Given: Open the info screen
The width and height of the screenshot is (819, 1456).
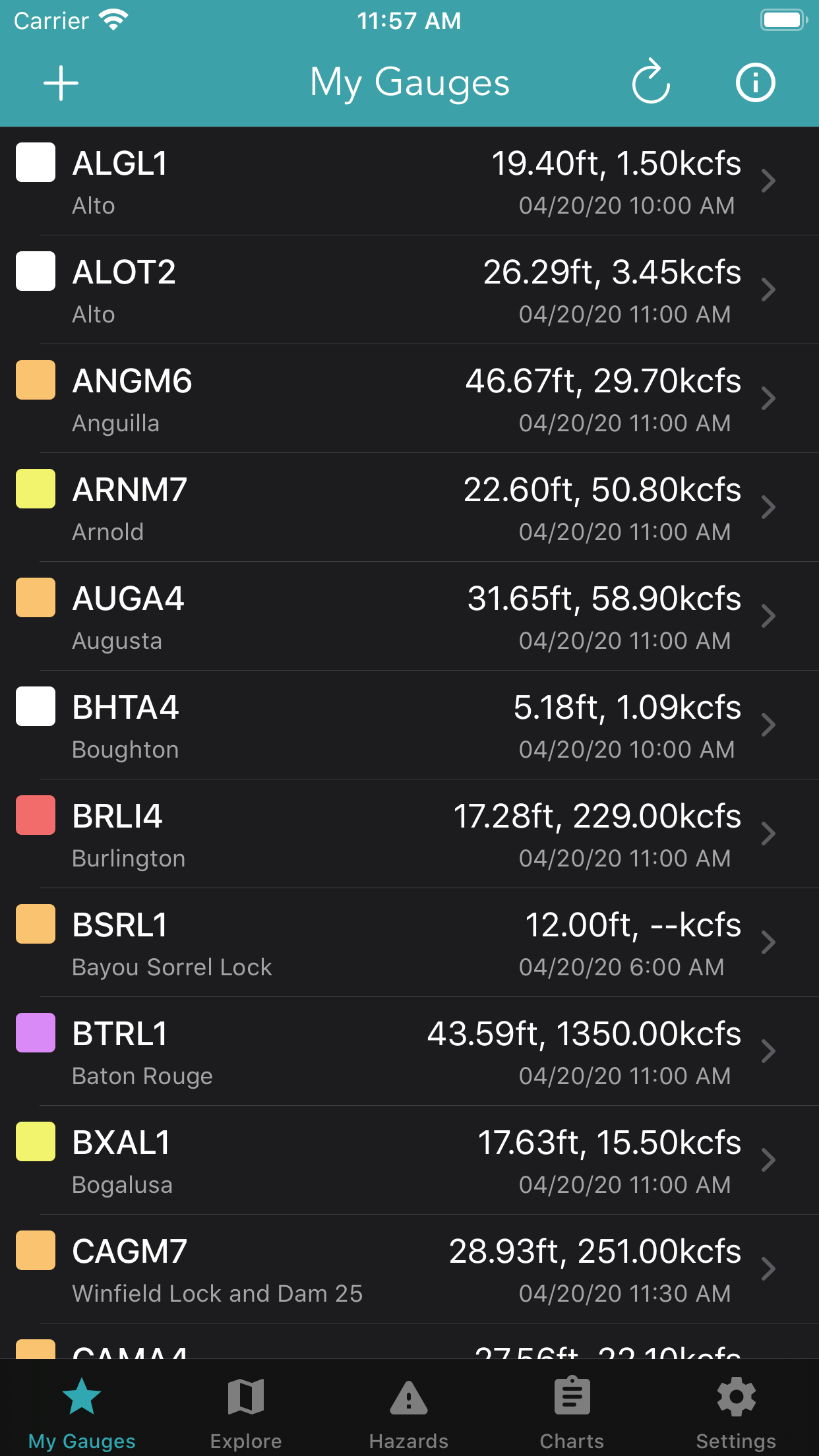Looking at the screenshot, I should tap(756, 83).
